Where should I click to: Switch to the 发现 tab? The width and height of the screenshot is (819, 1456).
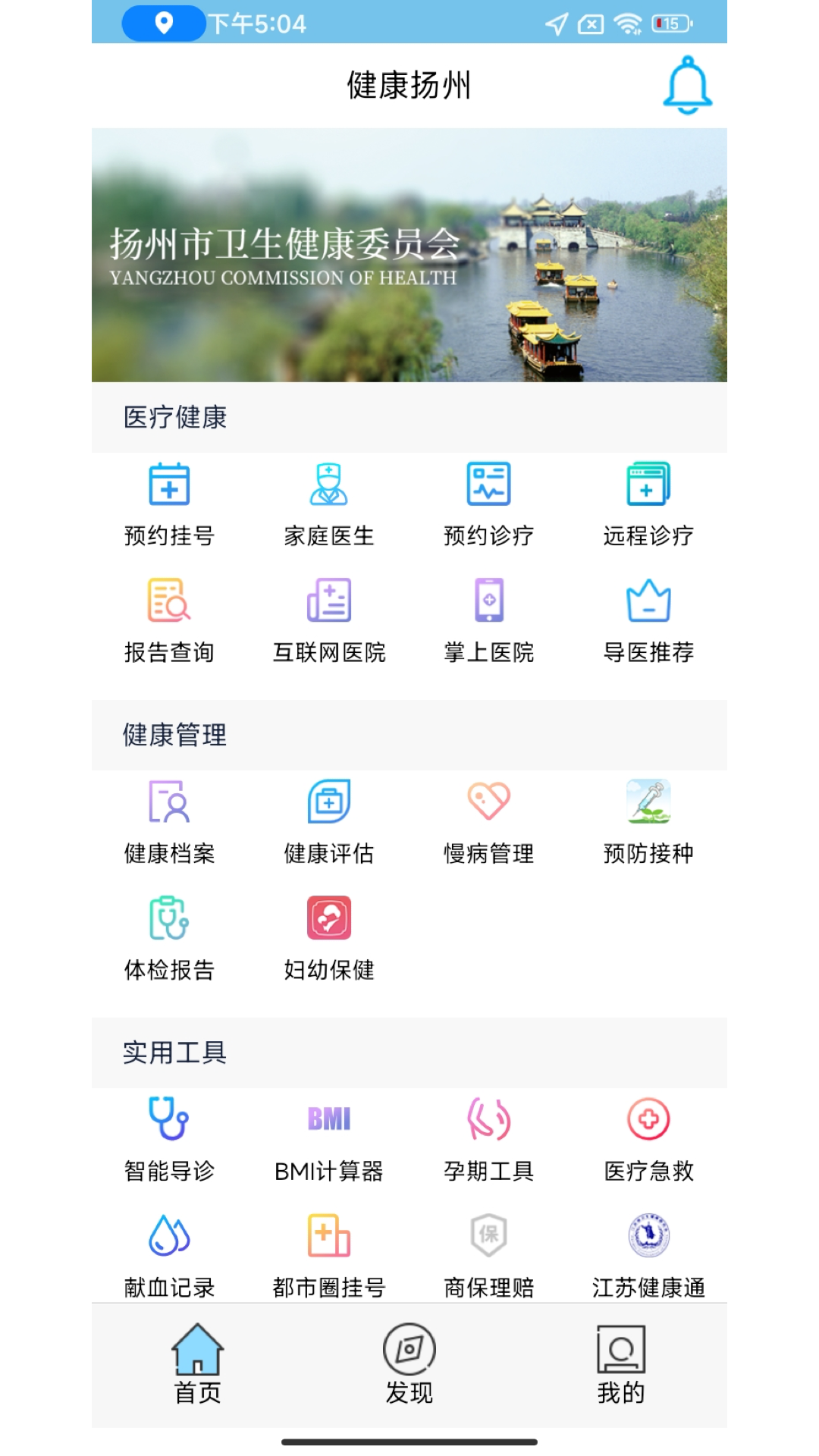point(409,1363)
